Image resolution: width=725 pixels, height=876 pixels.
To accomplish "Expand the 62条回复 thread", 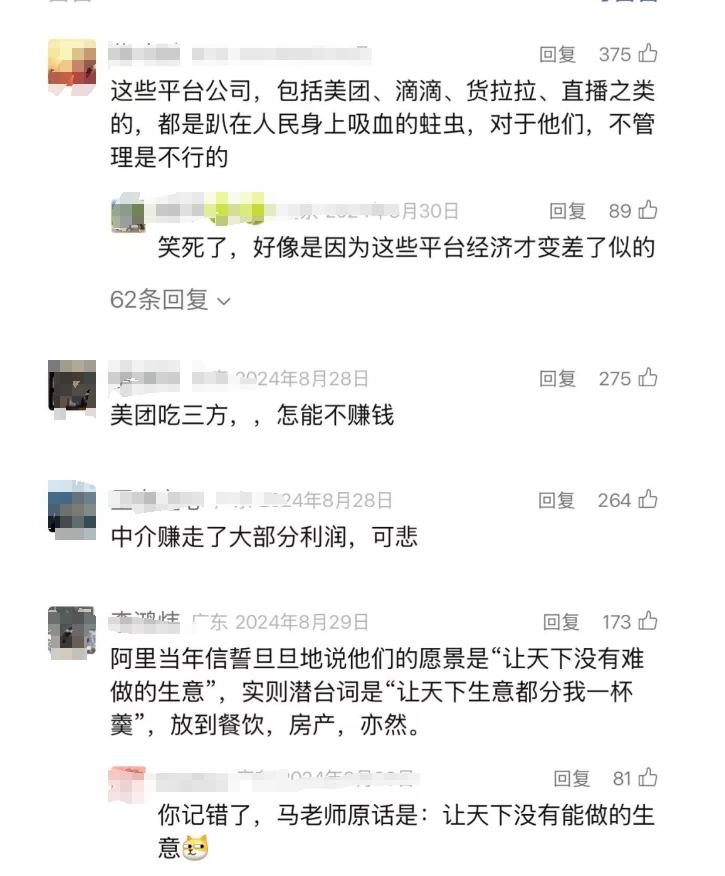I will click(170, 299).
